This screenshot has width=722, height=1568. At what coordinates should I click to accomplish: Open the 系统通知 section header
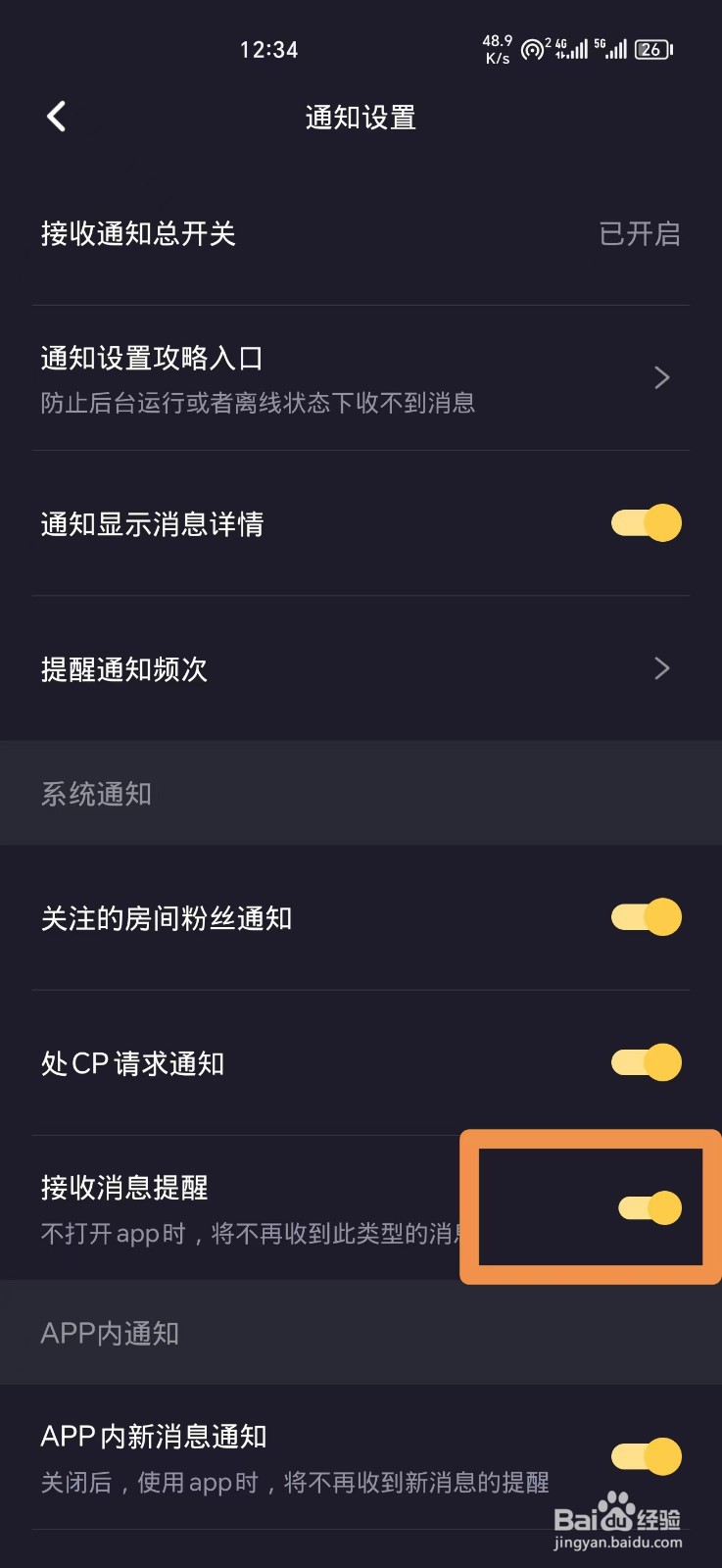click(95, 794)
